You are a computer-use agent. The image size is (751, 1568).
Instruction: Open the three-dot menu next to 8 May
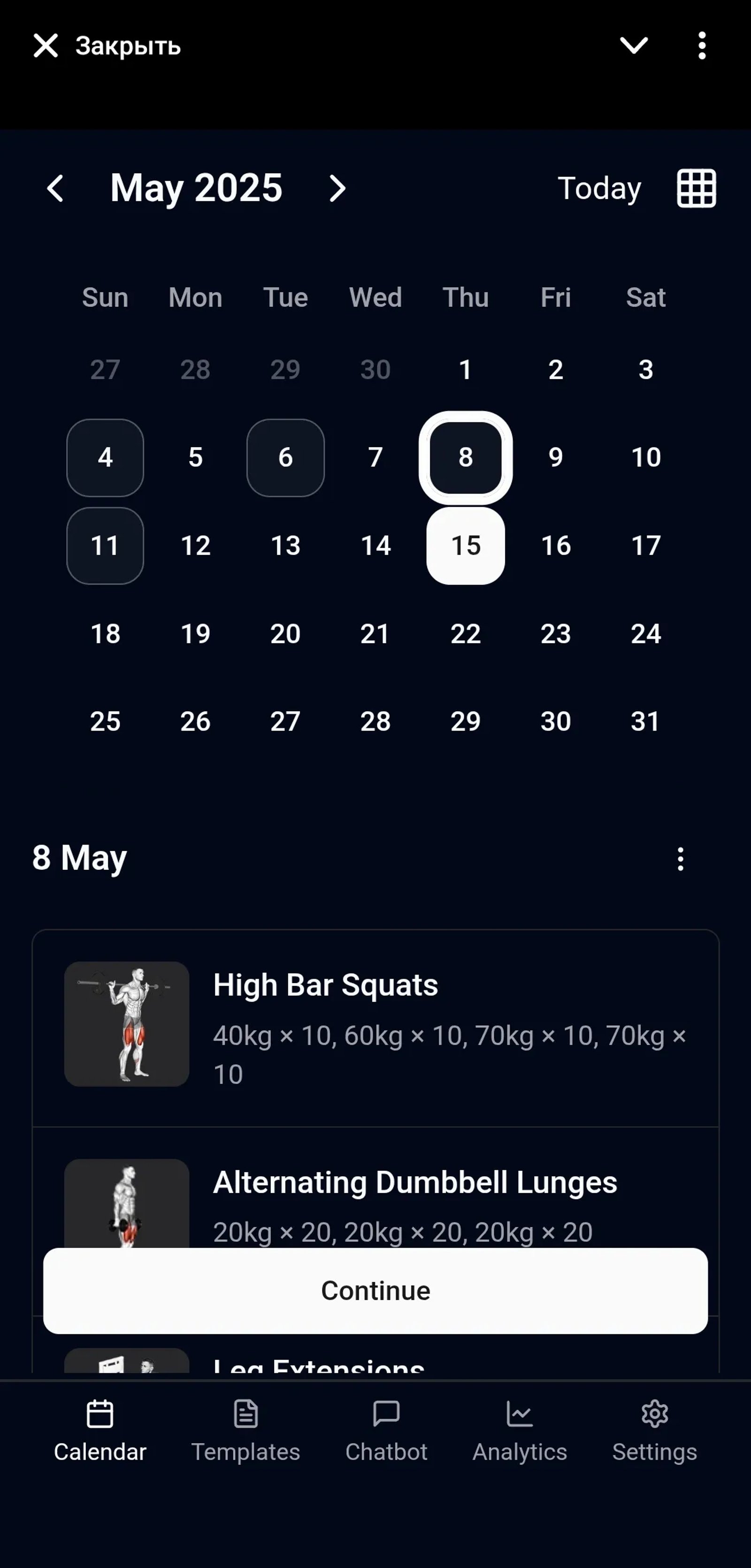pos(680,858)
